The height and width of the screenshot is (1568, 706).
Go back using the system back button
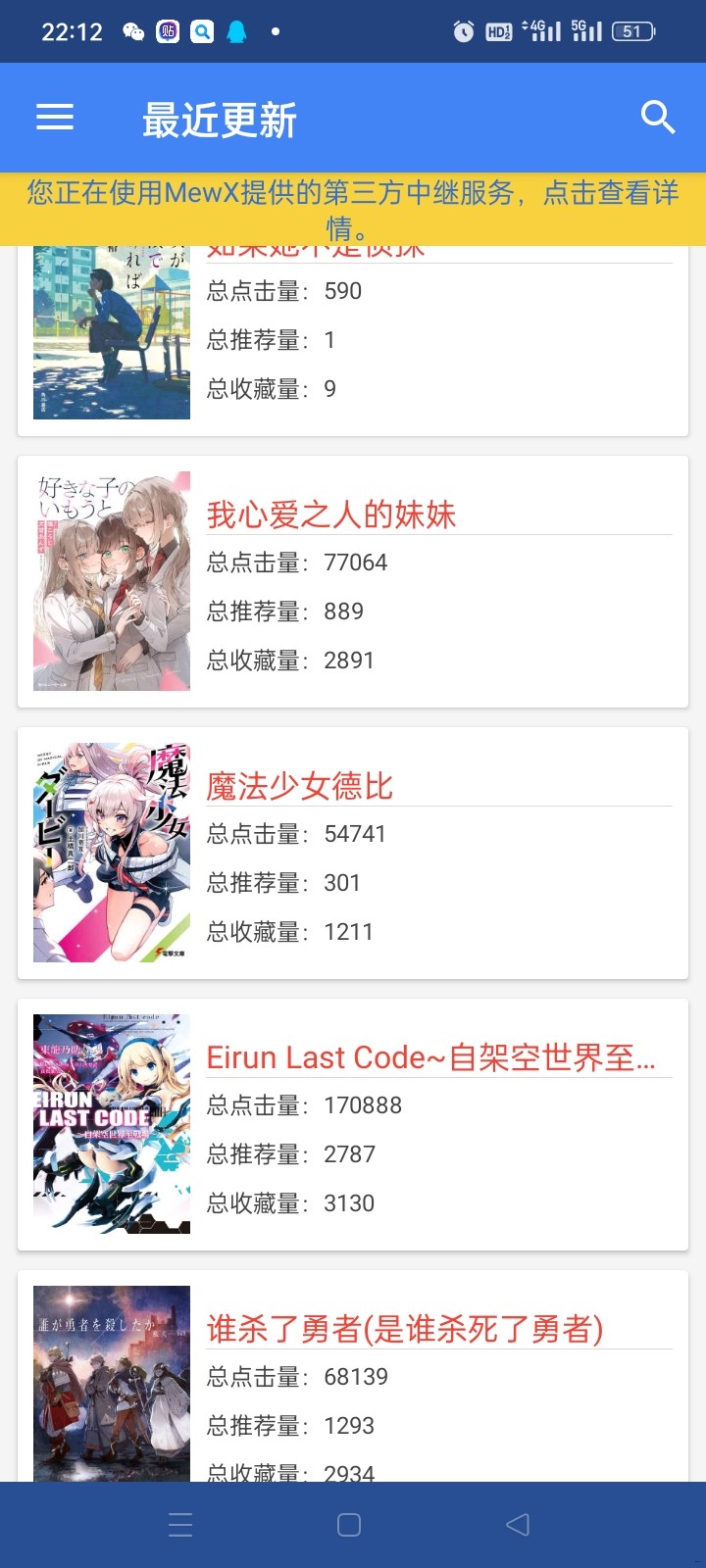click(518, 1524)
